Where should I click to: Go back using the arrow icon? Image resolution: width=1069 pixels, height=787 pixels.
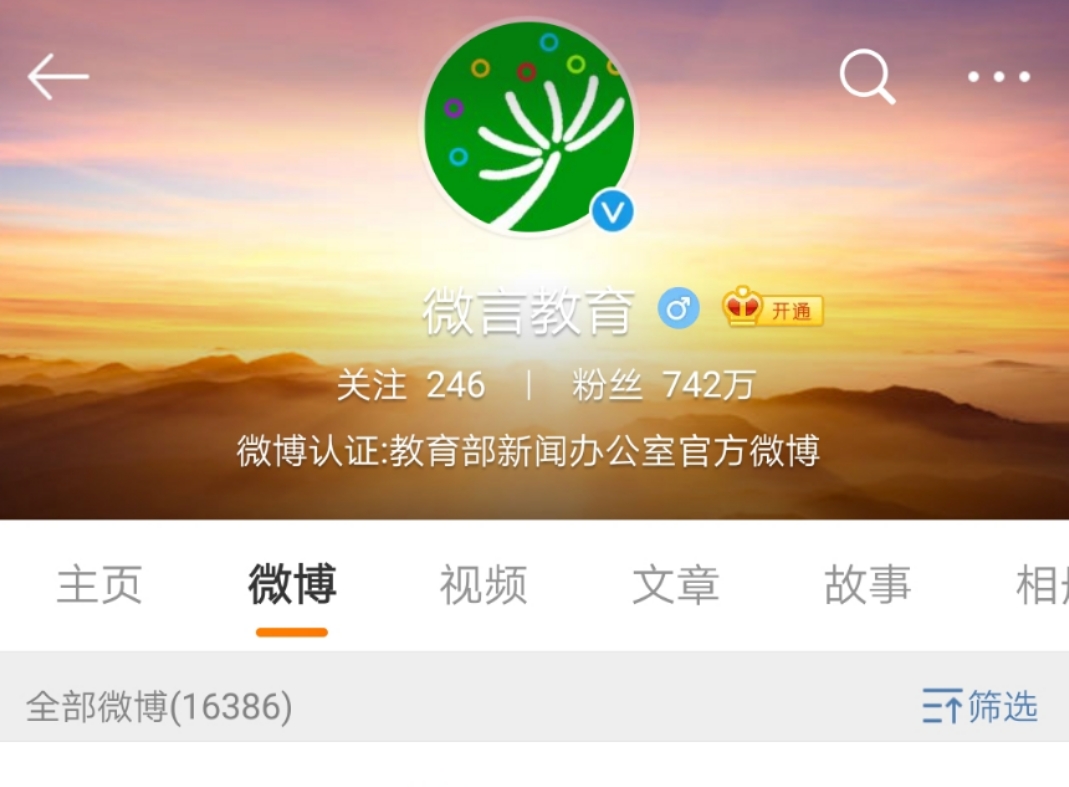coord(58,77)
